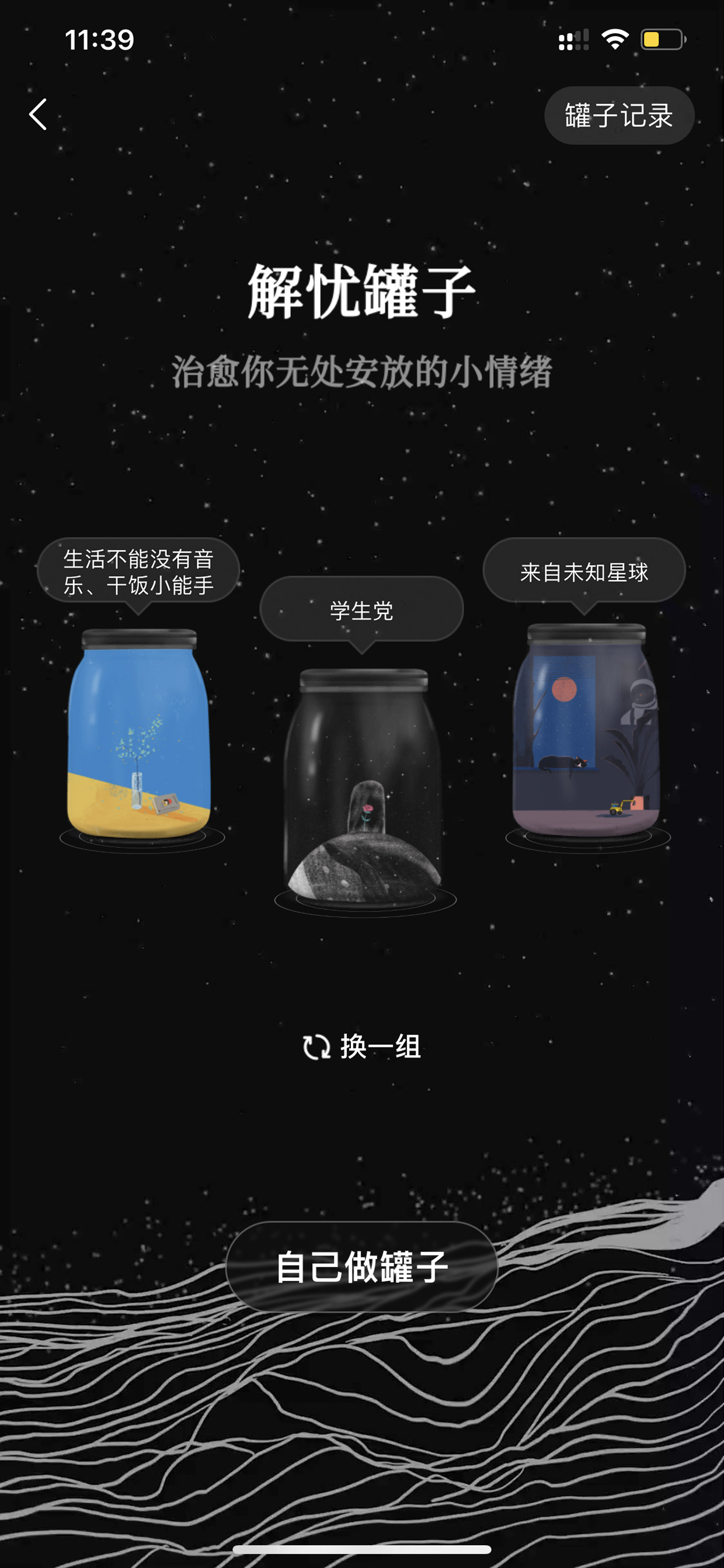This screenshot has height=1568, width=724.
Task: Tap 自己做罐子 to make a jar
Action: click(x=362, y=1267)
